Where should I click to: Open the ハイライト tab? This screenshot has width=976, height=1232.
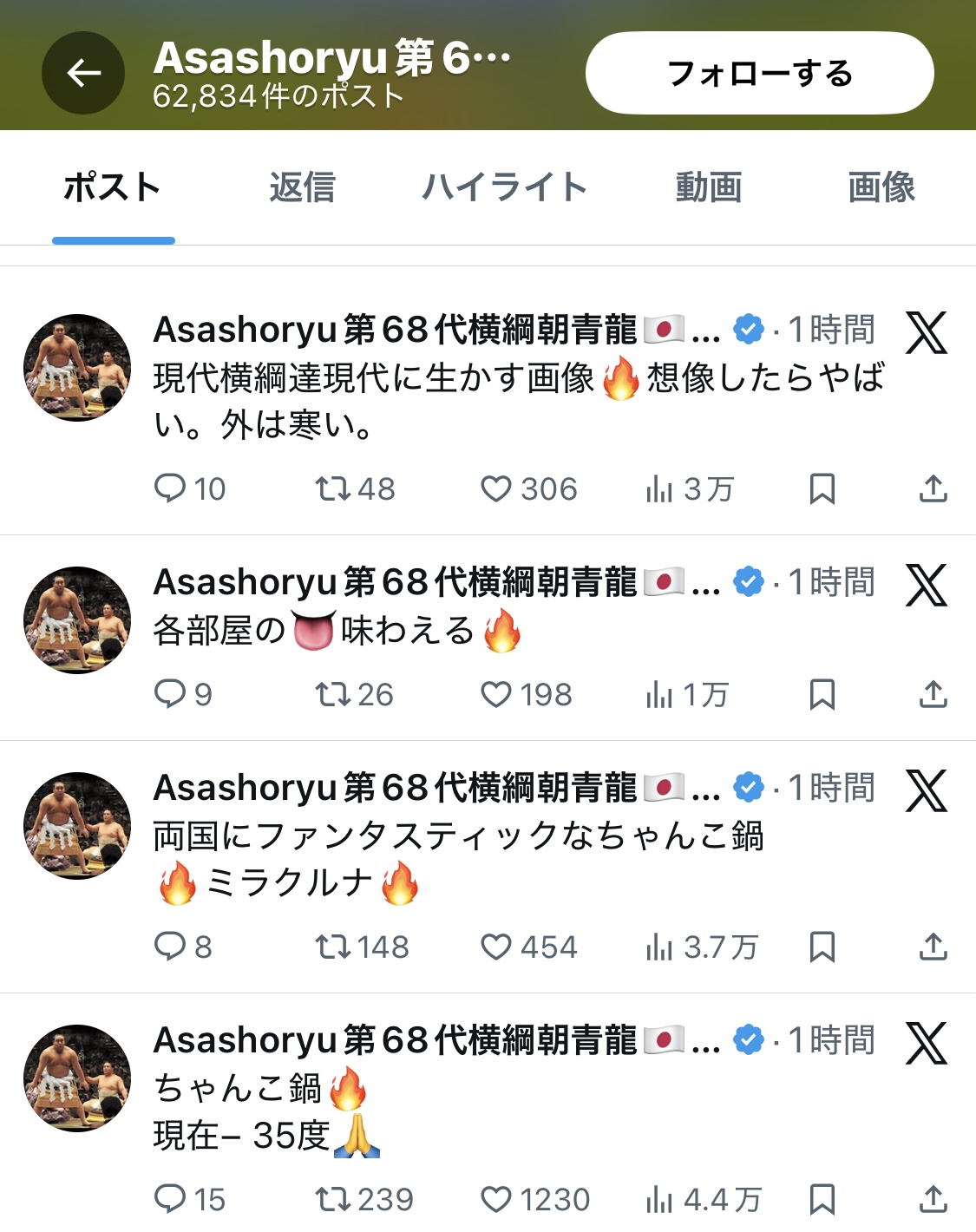[504, 187]
